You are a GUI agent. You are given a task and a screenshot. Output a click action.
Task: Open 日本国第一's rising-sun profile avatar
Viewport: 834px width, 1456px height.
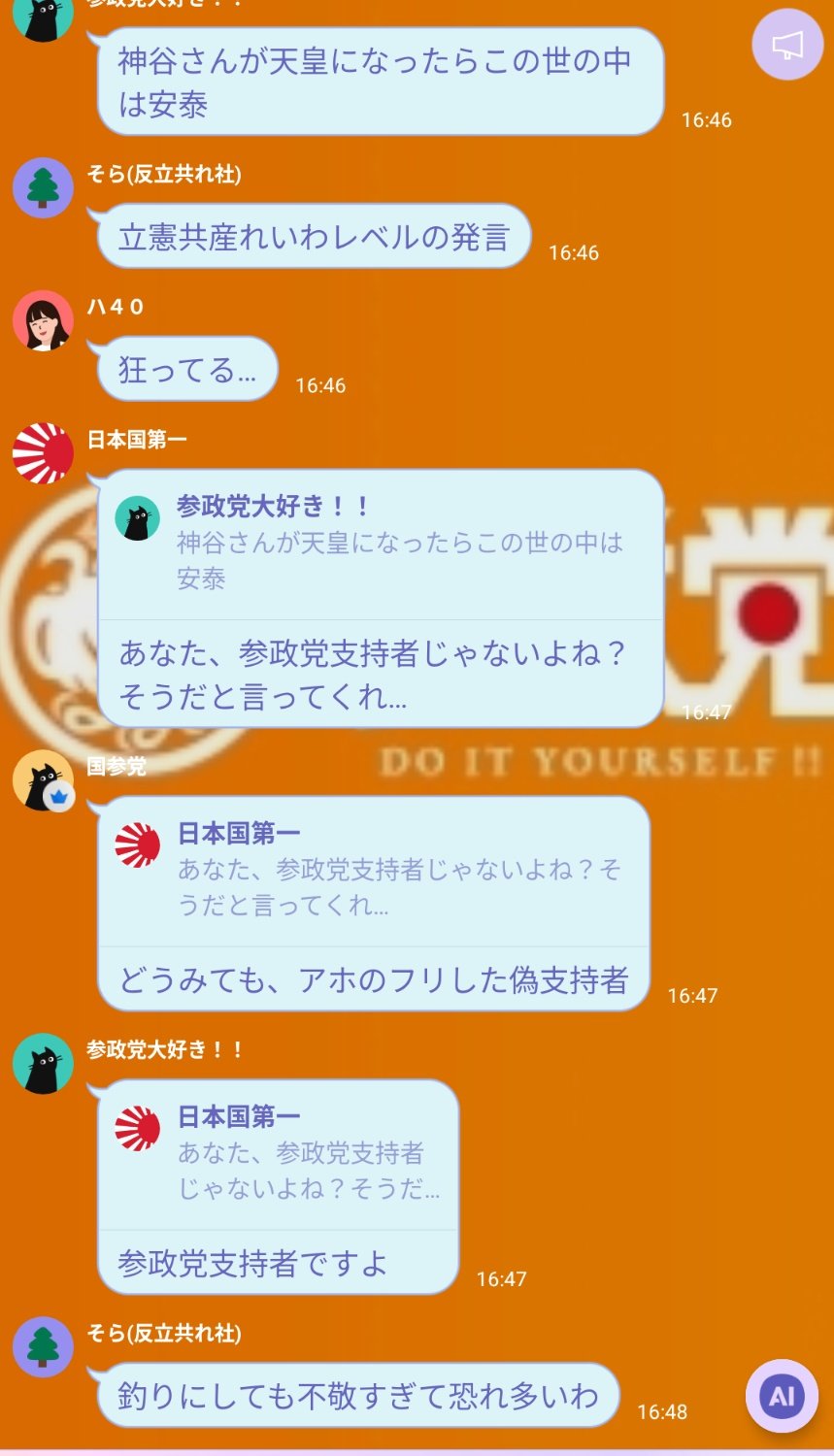(43, 453)
